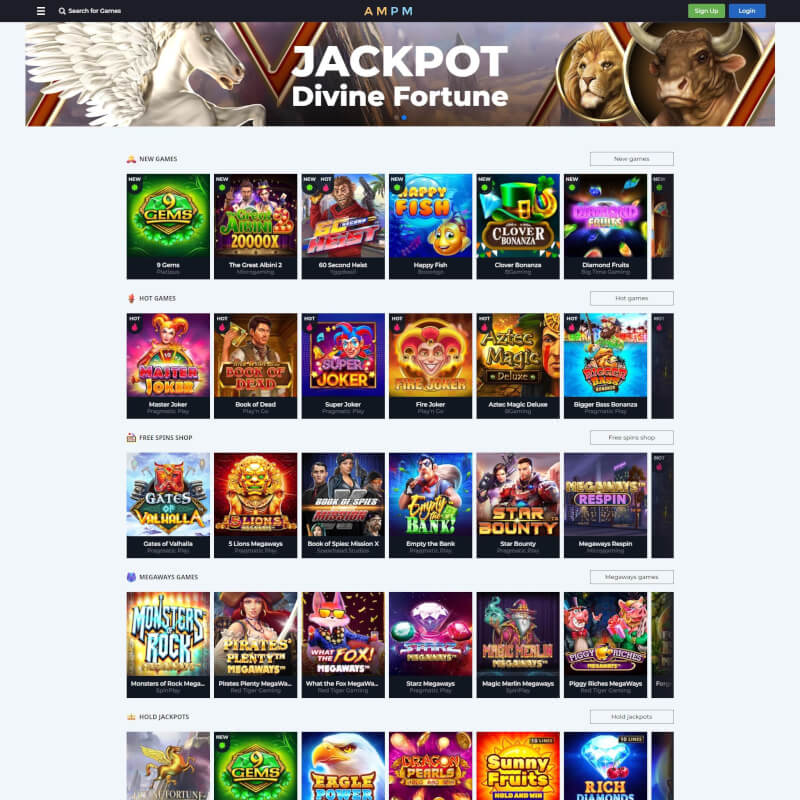The height and width of the screenshot is (800, 800).
Task: Select the Gates of Valhalla game
Action: 168,496
